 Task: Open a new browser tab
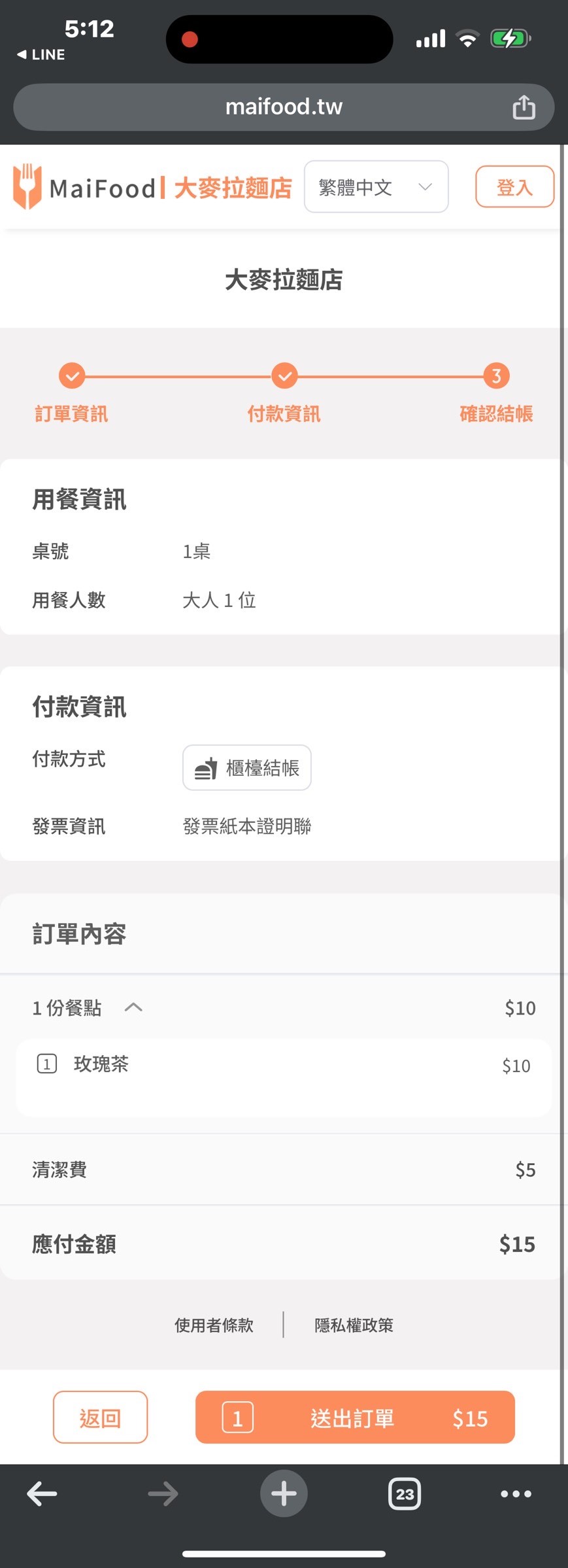284,1493
